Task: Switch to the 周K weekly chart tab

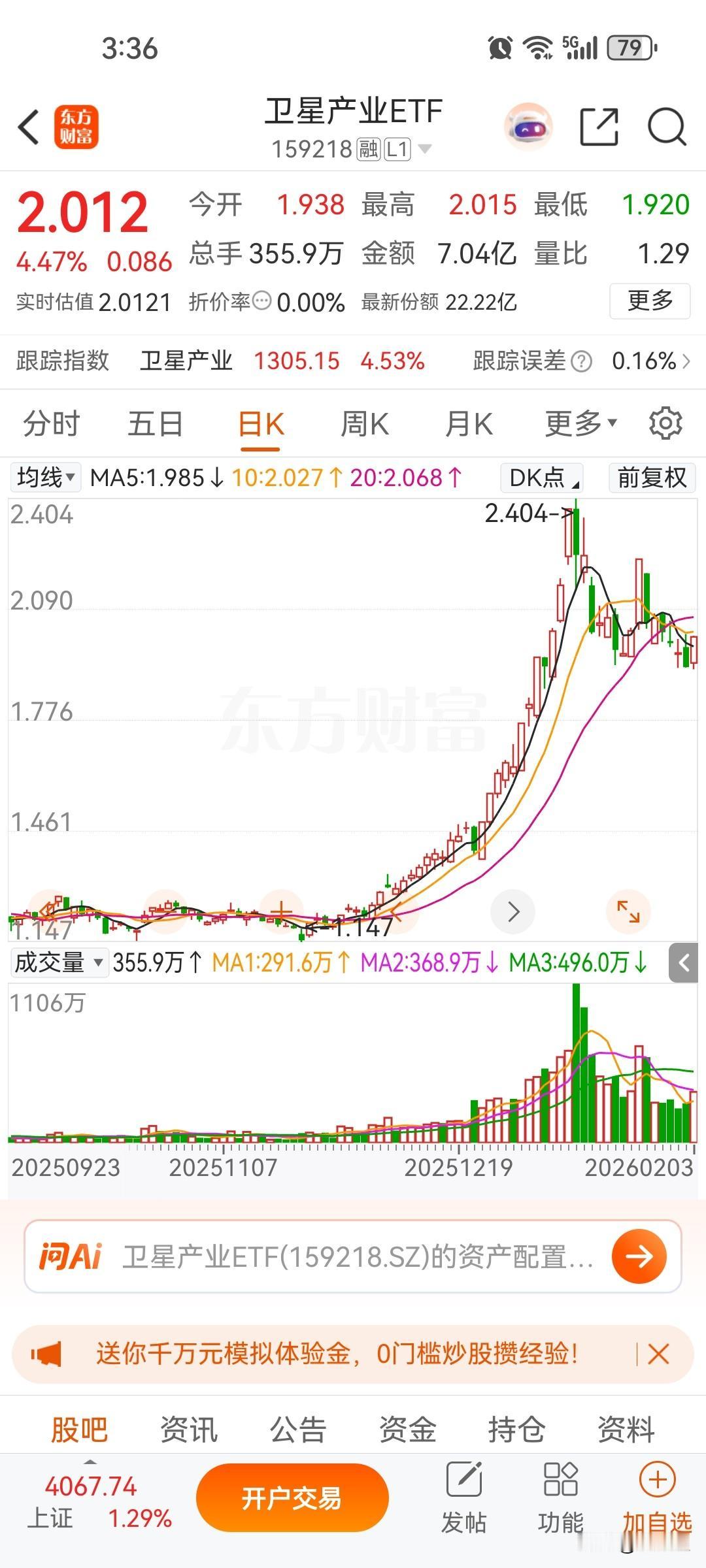Action: [x=364, y=423]
